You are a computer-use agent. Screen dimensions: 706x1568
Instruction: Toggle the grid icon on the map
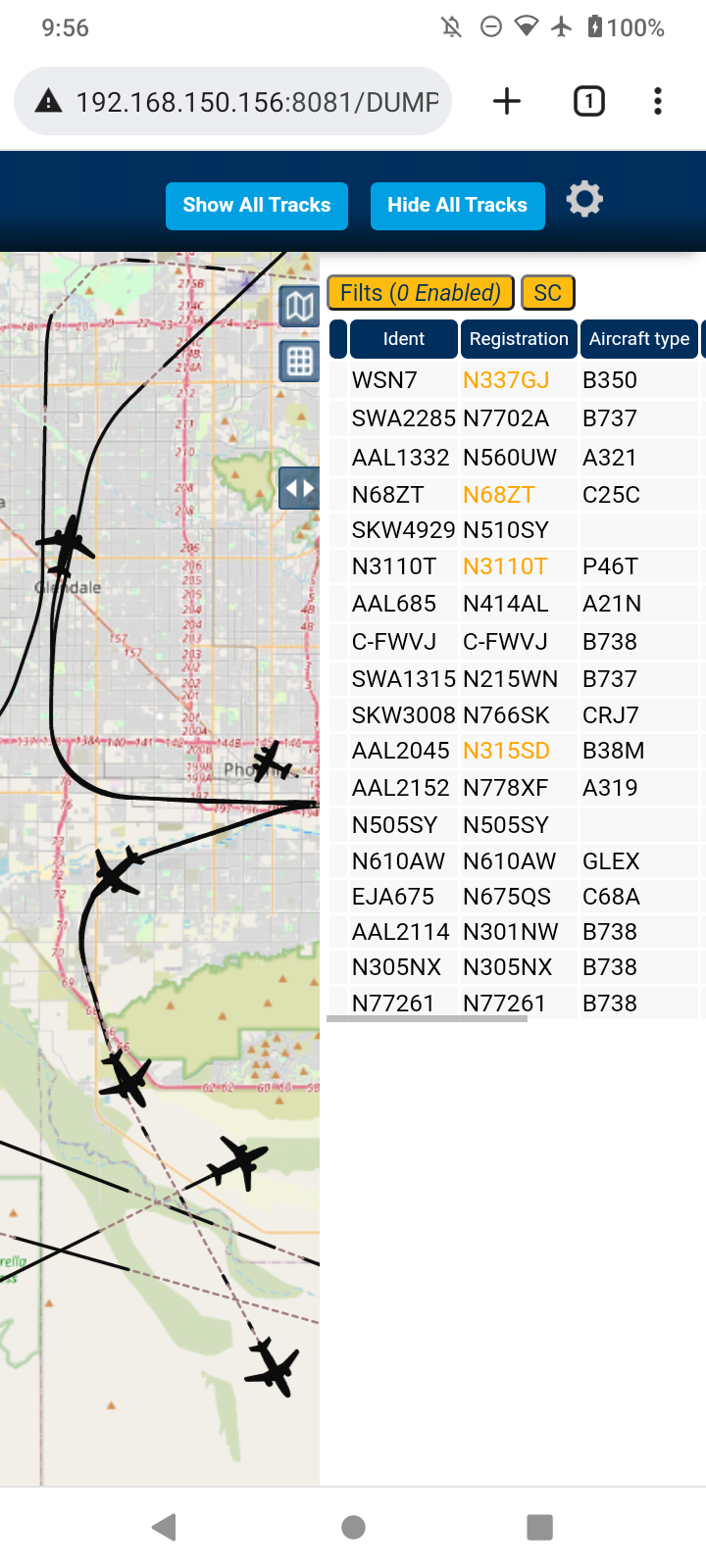click(300, 362)
